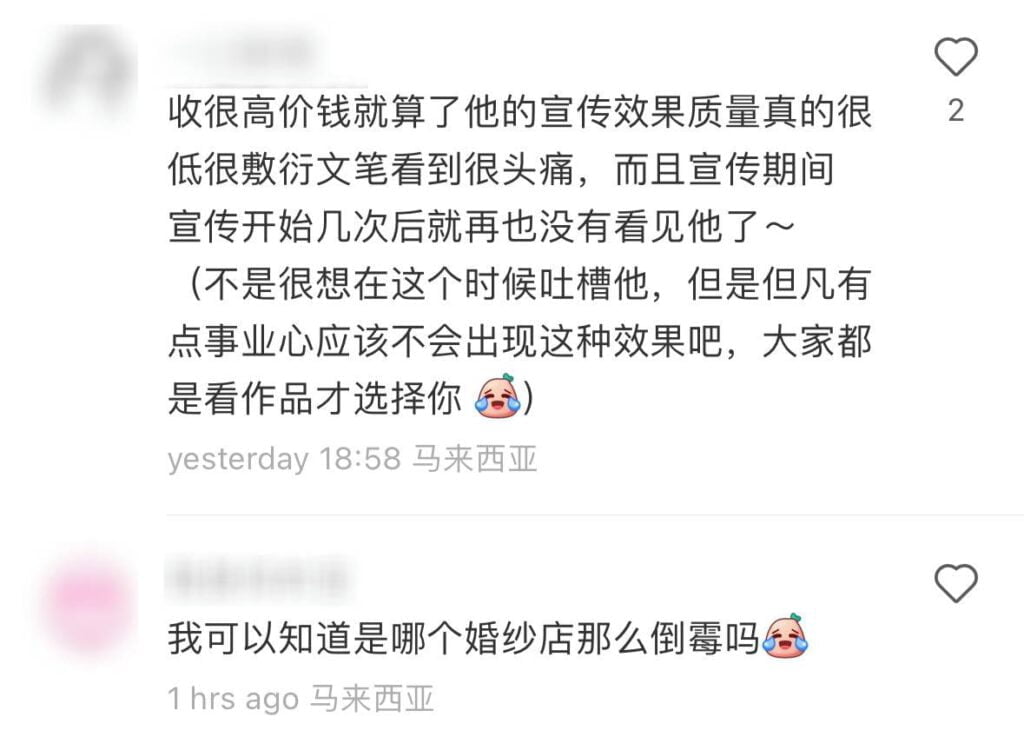This screenshot has height=750, width=1024.
Task: Like the comment asking which 婚纱店
Action: [x=955, y=582]
